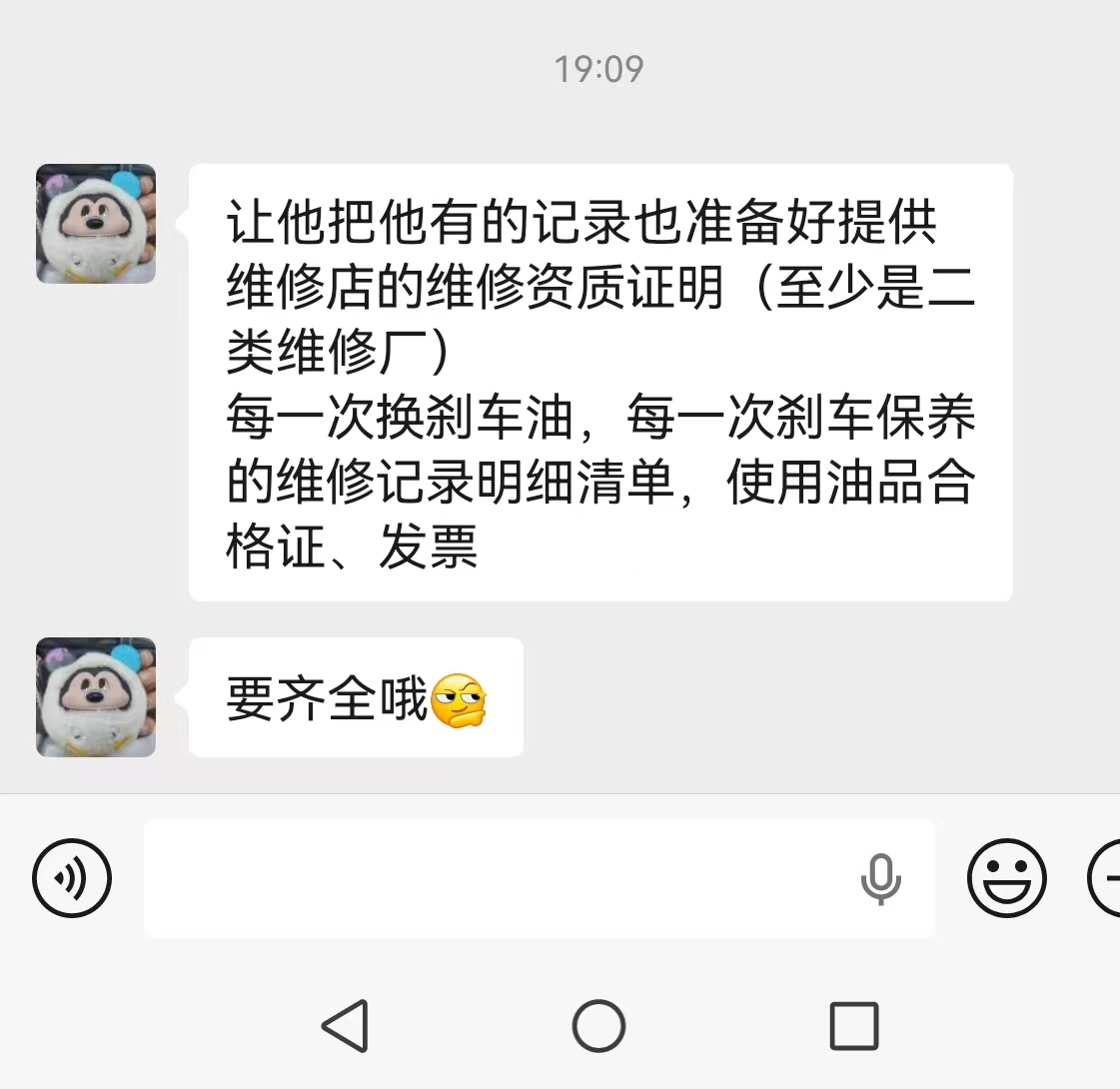Open recent apps overview

tap(853, 1025)
